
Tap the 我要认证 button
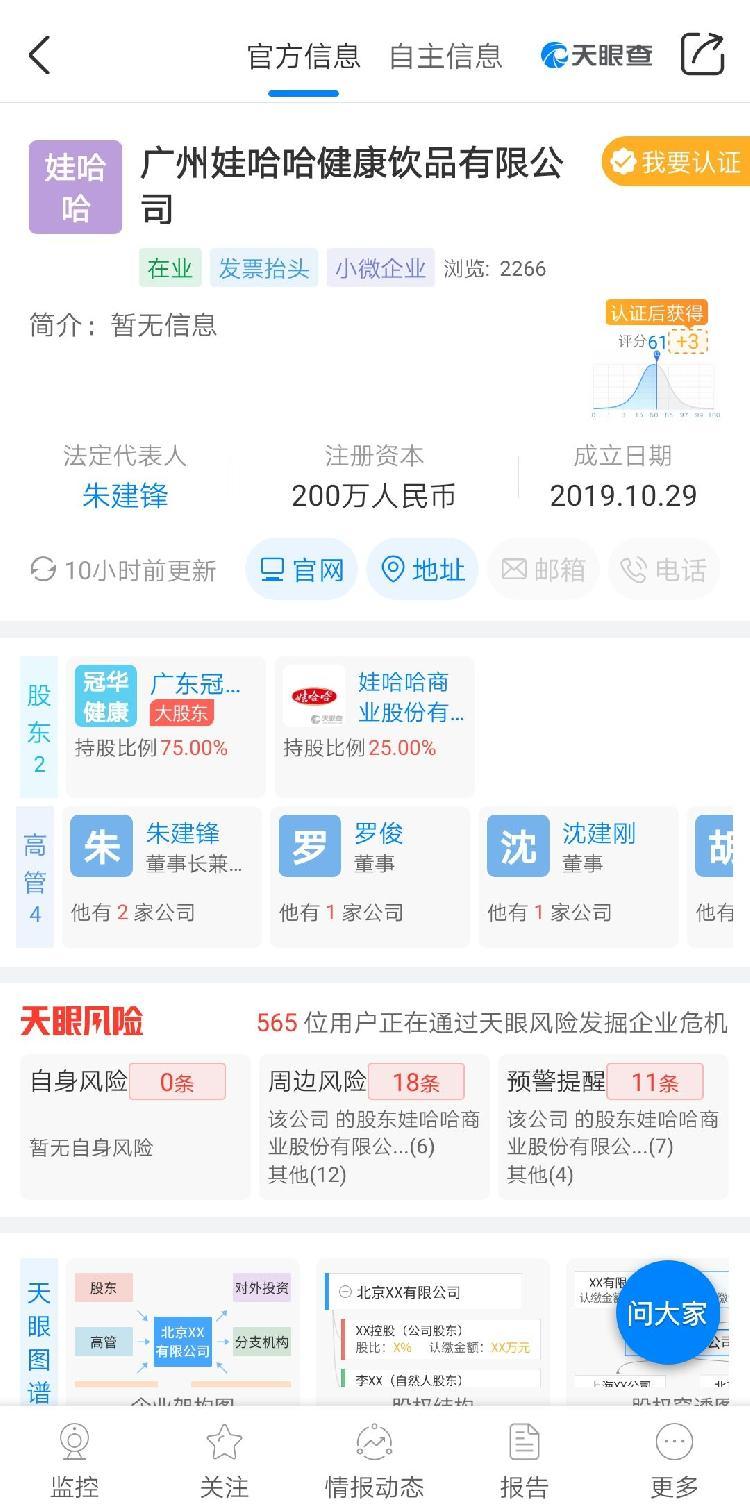point(677,162)
